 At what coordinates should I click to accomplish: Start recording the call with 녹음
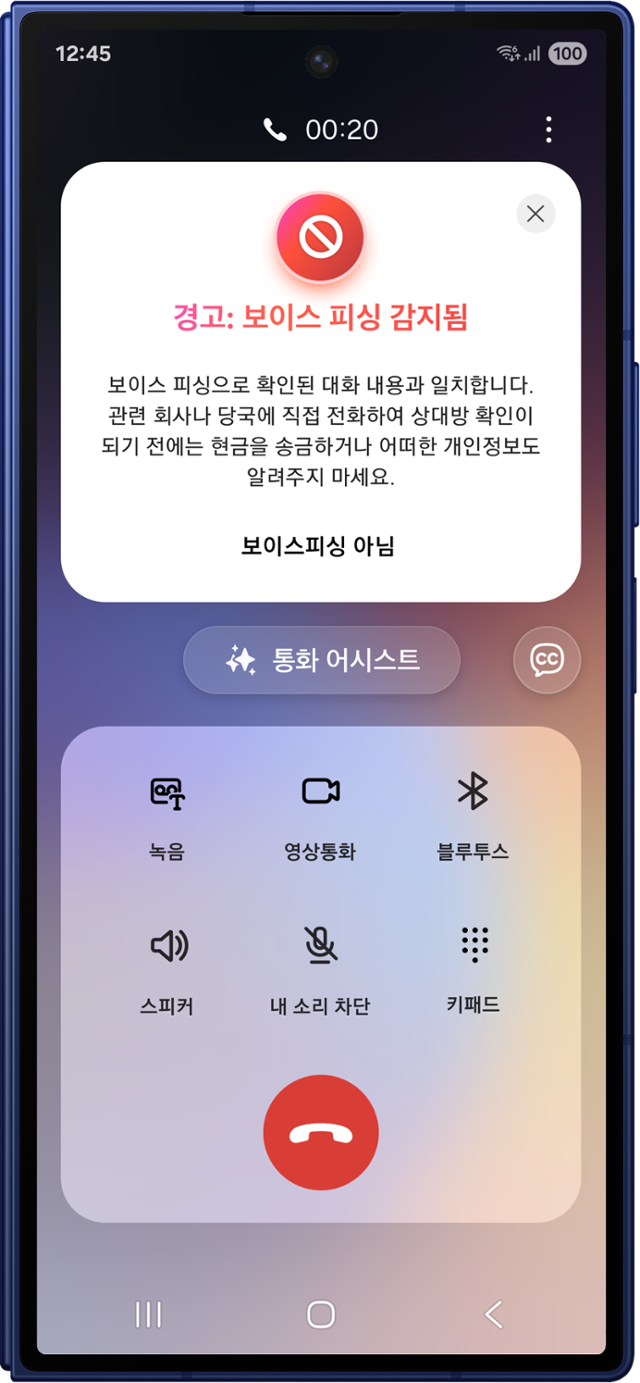[x=166, y=815]
